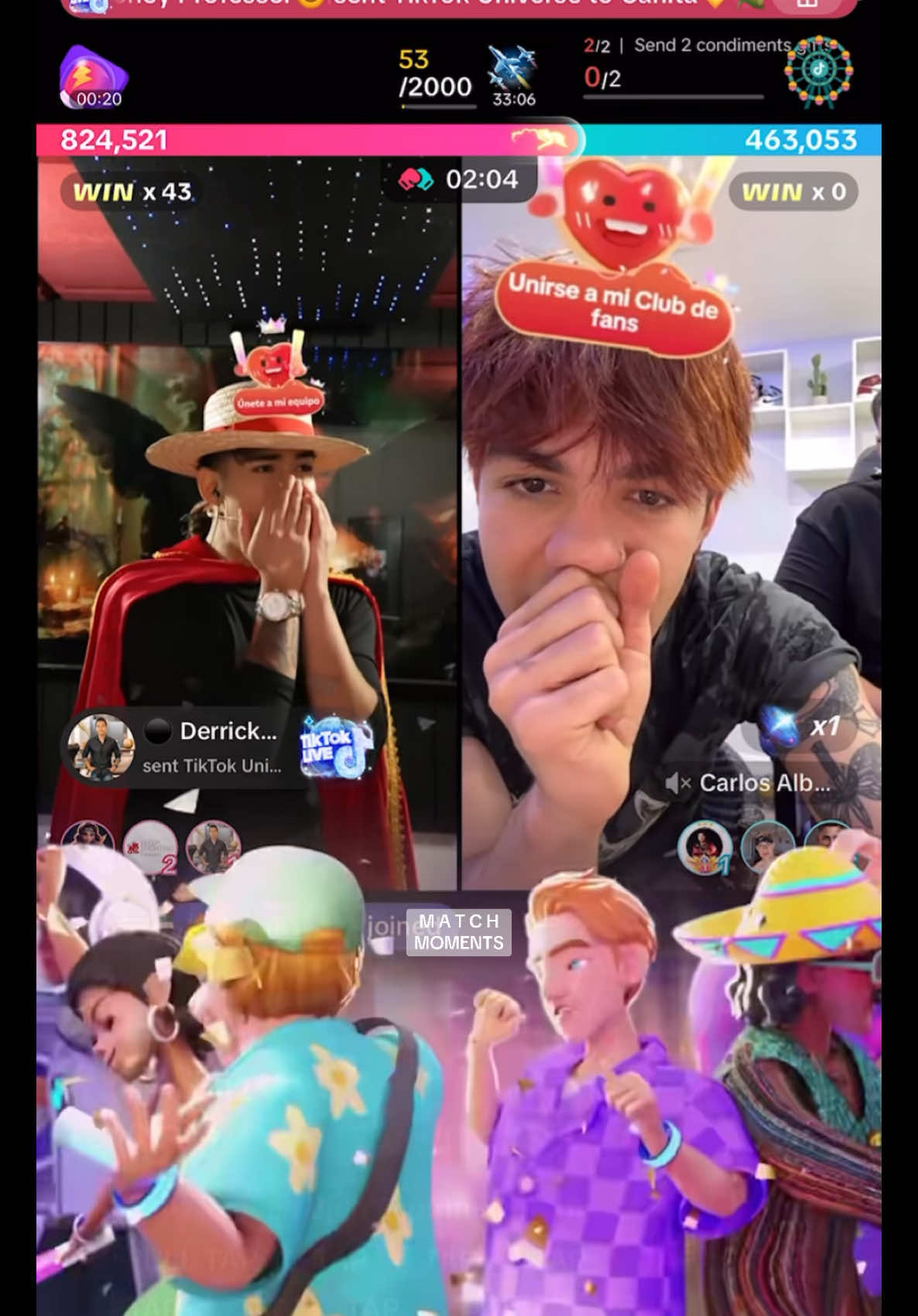Open the battle timer showing 02:04

pos(460,179)
